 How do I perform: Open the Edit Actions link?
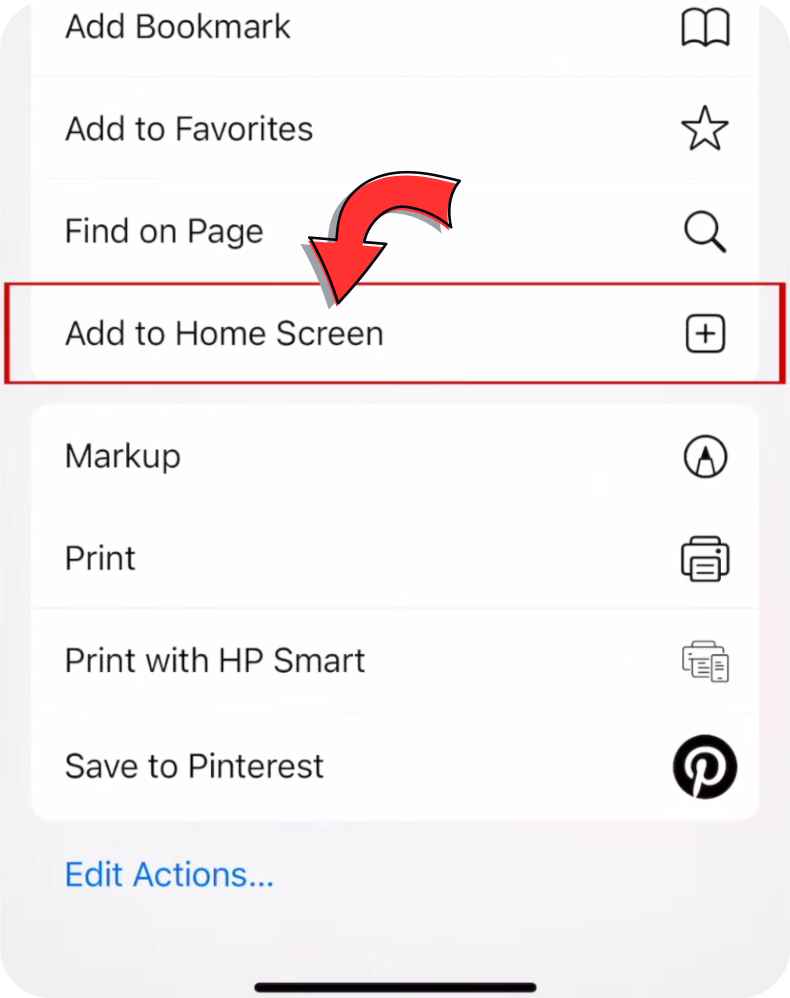pyautogui.click(x=169, y=875)
